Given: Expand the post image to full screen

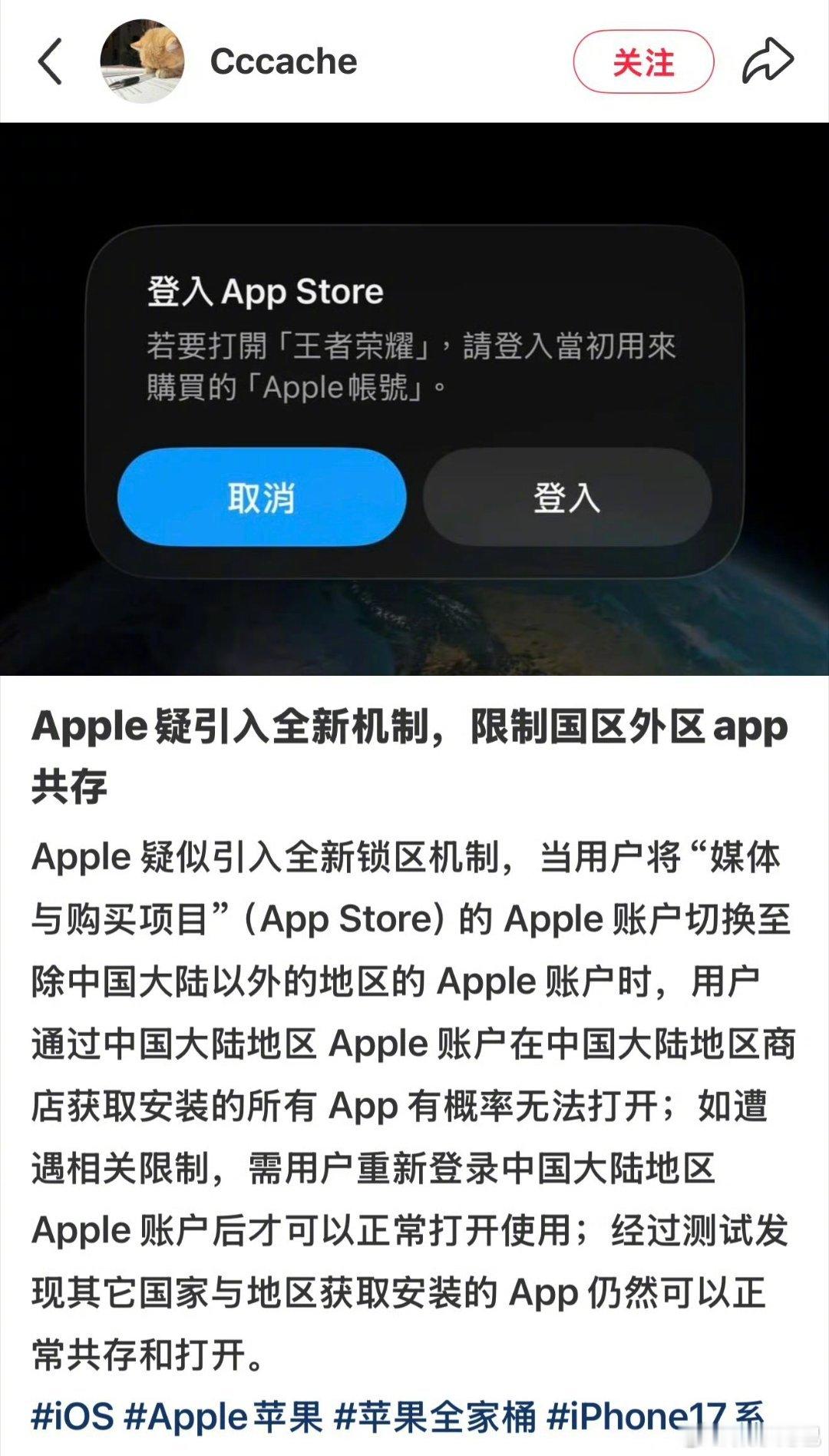Looking at the screenshot, I should 414,399.
